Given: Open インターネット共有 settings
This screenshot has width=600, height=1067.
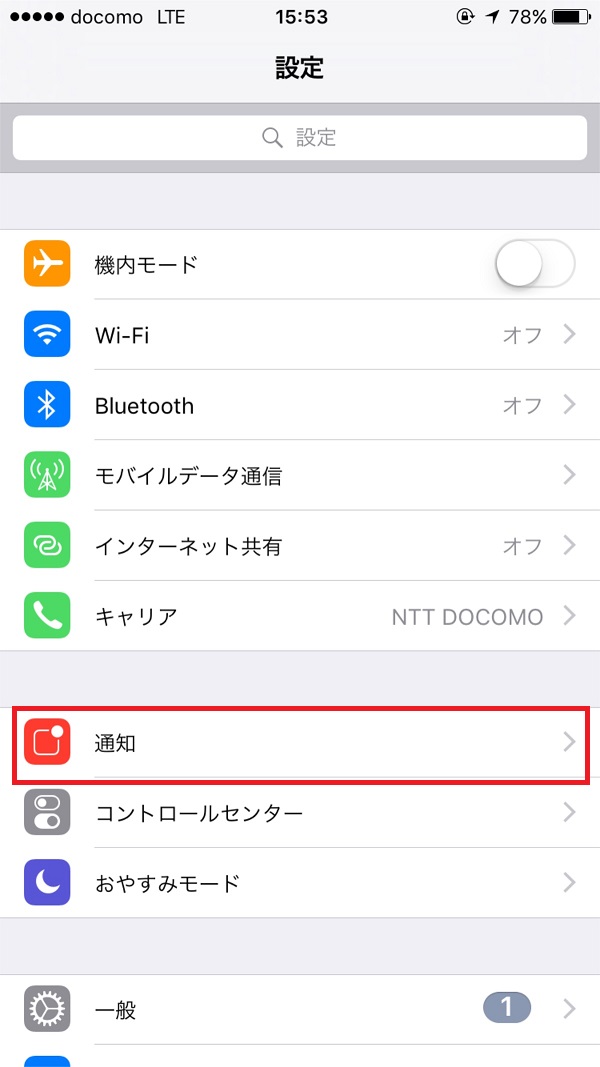Looking at the screenshot, I should 300,546.
